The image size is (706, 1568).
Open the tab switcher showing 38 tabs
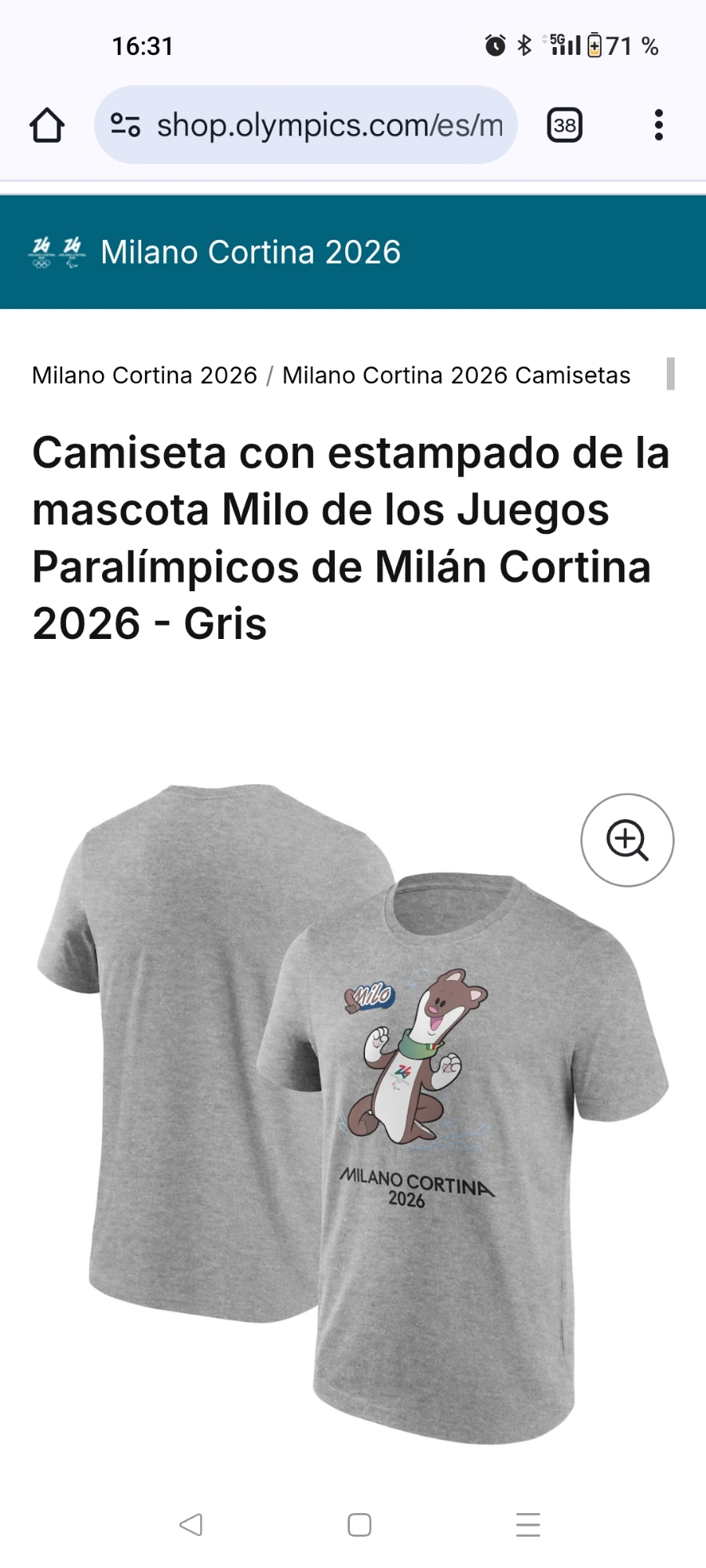(x=564, y=125)
